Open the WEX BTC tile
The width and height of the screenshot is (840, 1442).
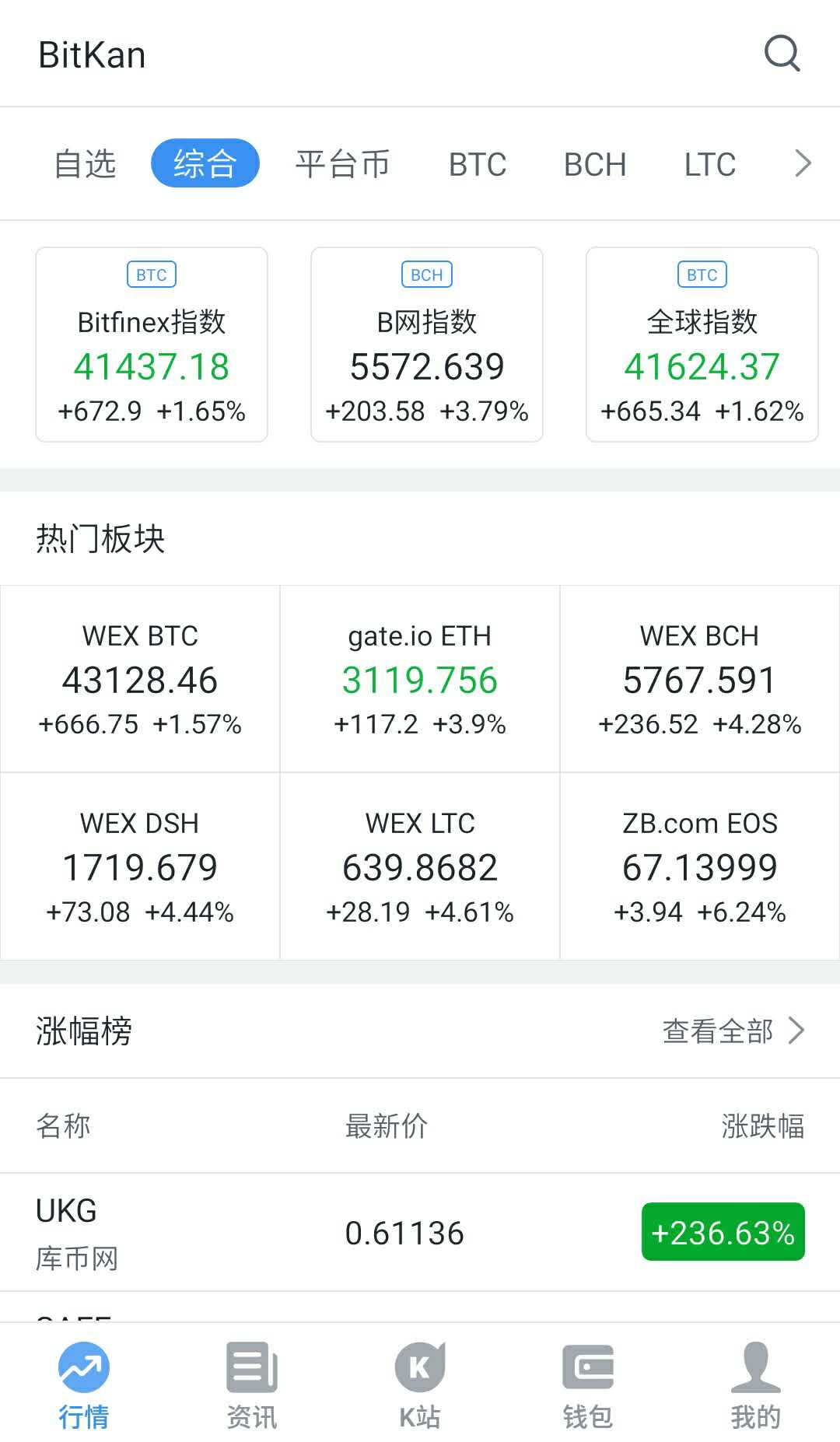click(x=140, y=679)
